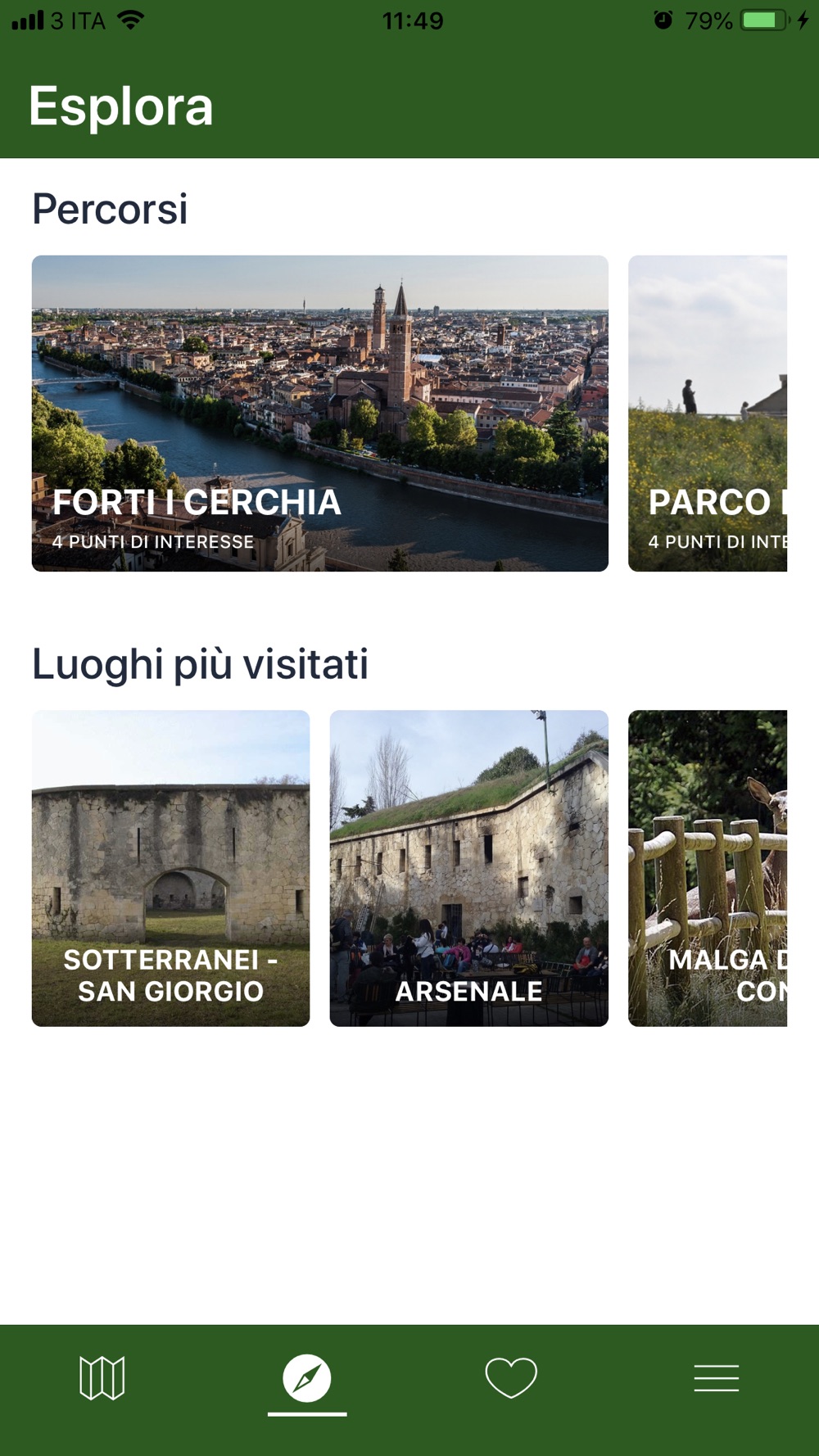Screen dimensions: 819x1456
Task: Tap the compass explore tab
Action: point(307,1377)
